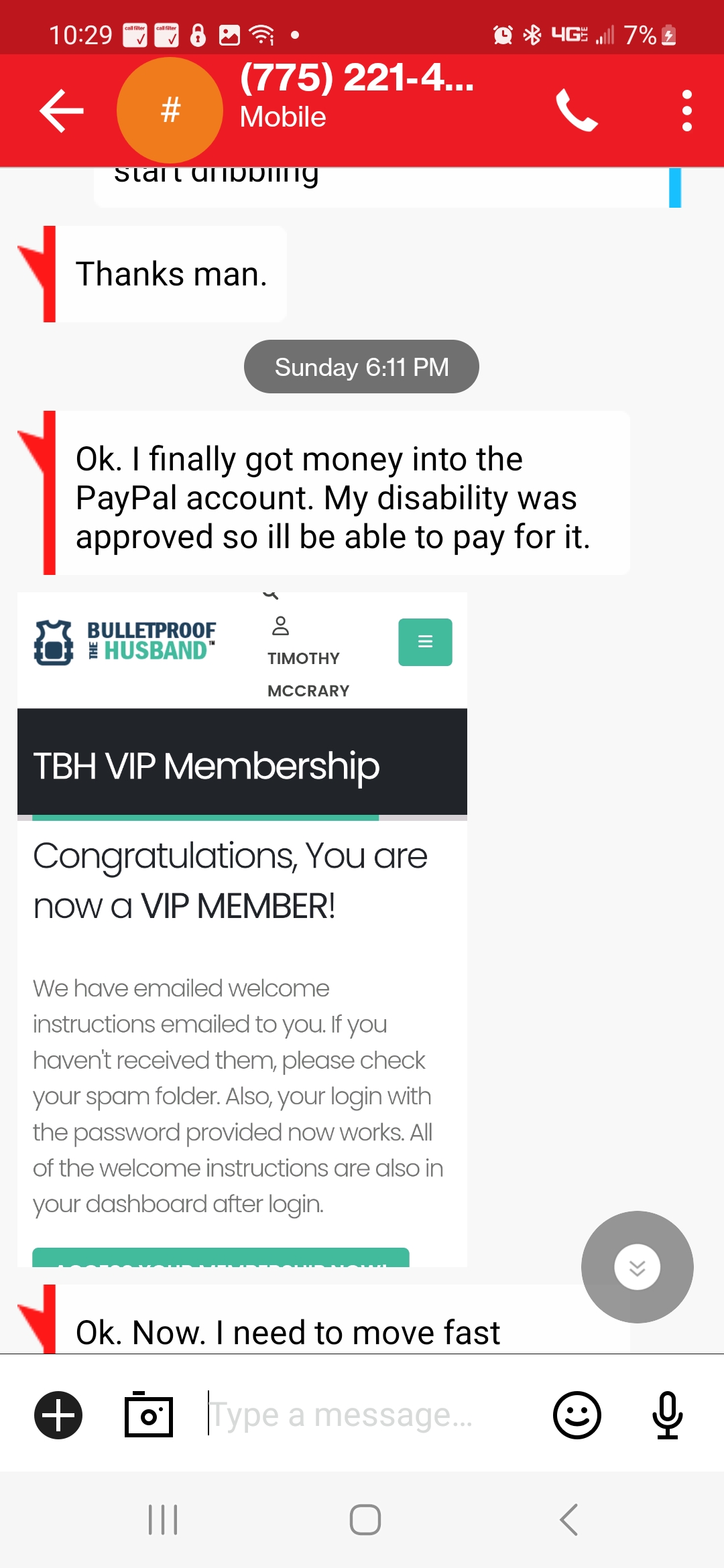This screenshot has height=1568, width=724.
Task: Tap the plus attachment button
Action: tap(58, 1415)
